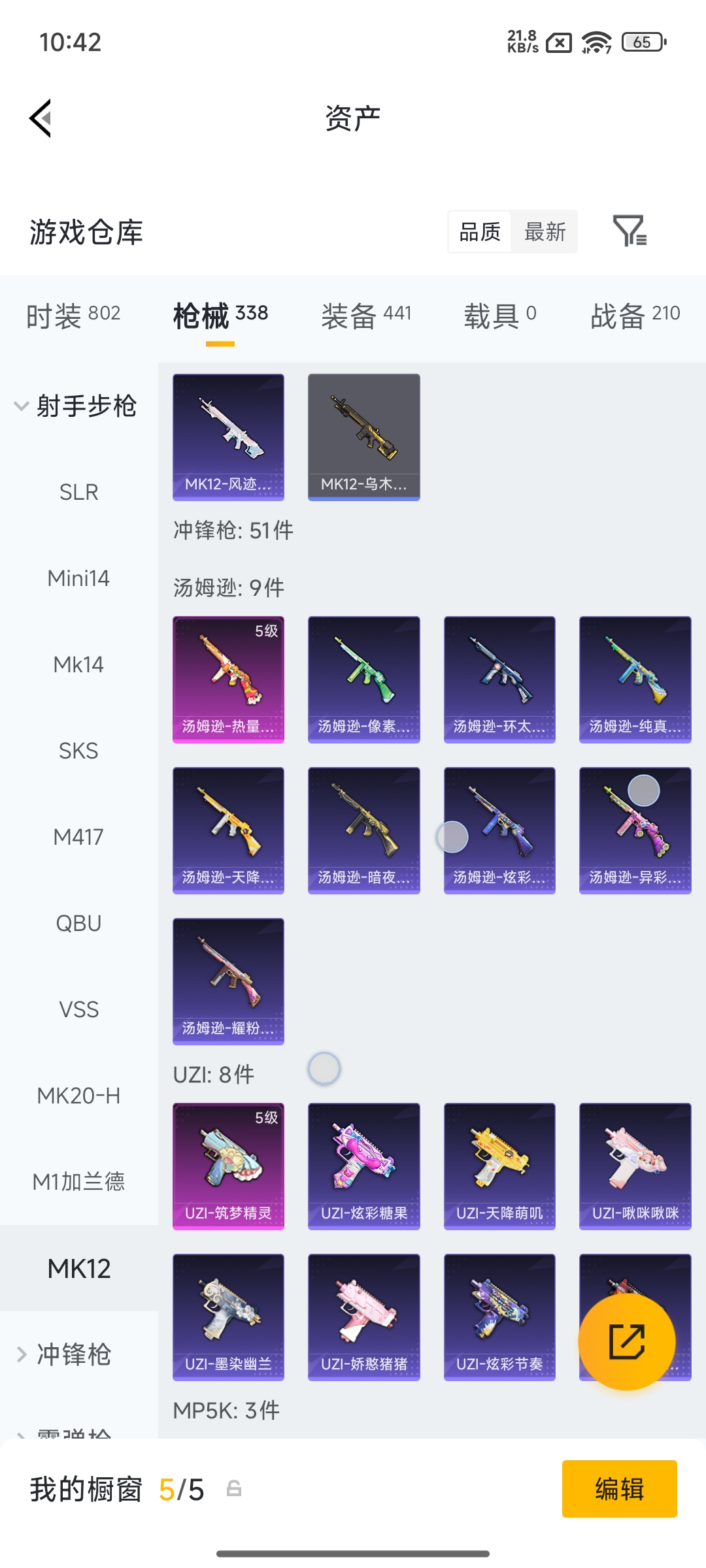Open the 汤姆逊-热量 level 5 skin

[228, 679]
